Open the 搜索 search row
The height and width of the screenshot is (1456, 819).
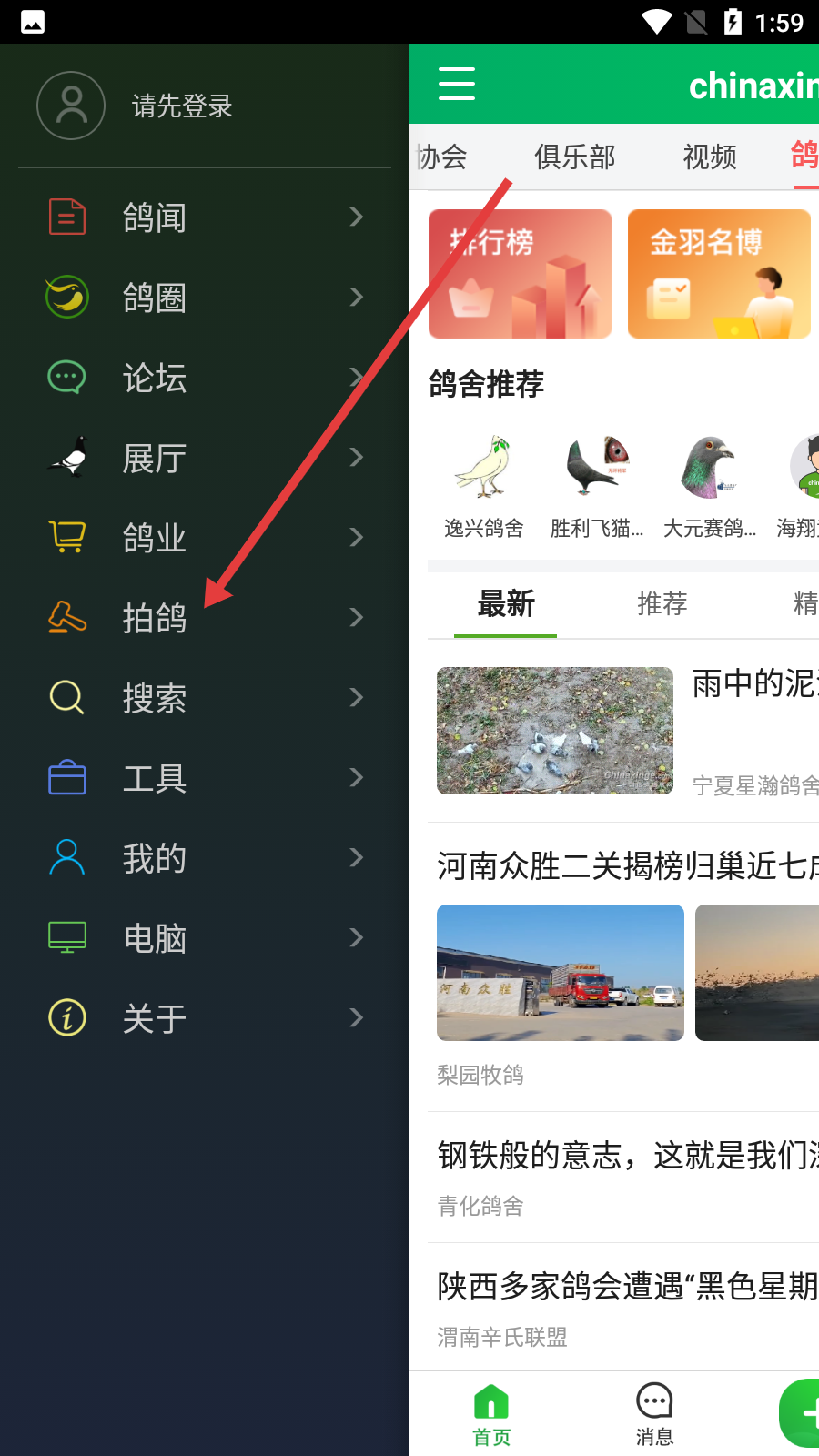[205, 698]
